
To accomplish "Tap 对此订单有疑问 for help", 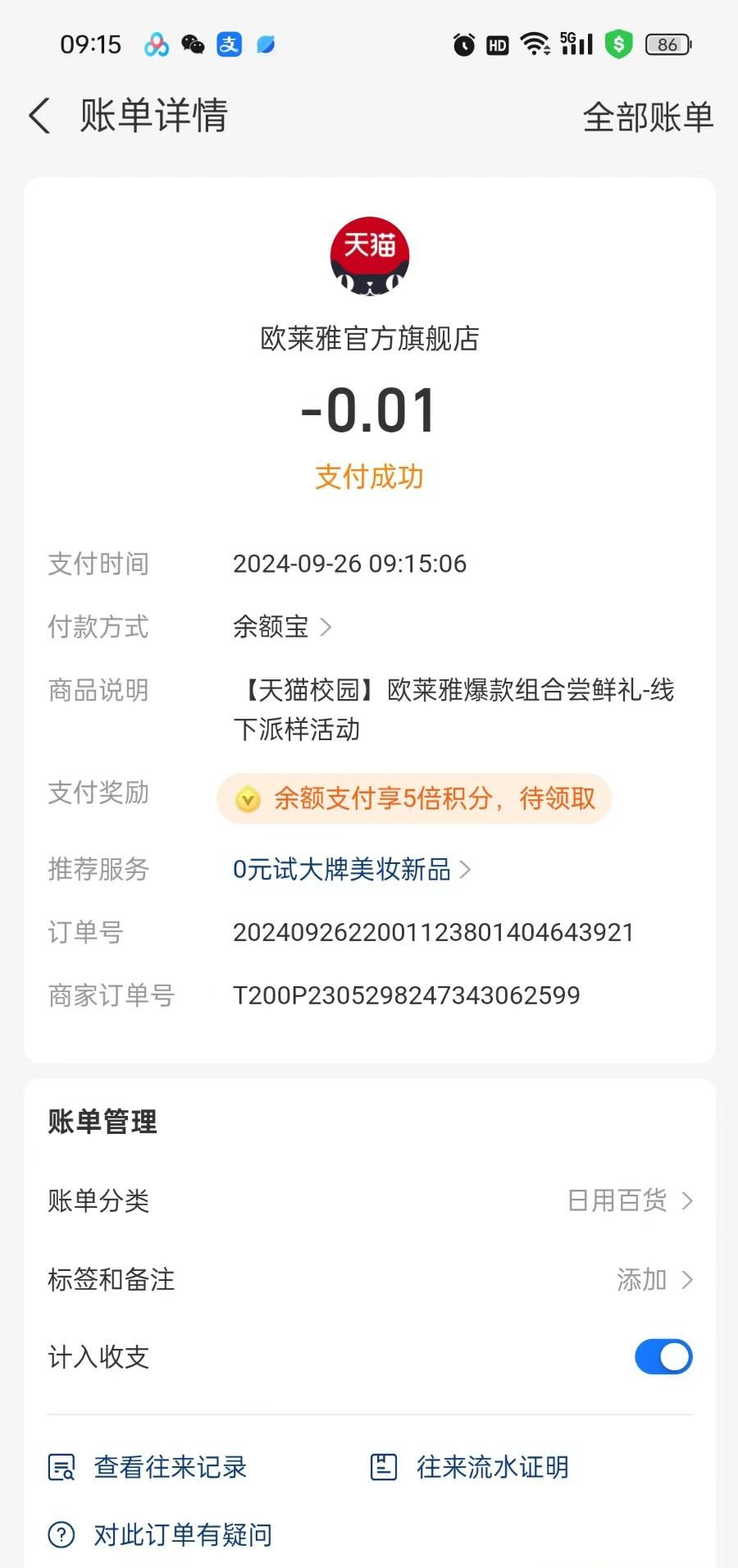I will click(x=160, y=1534).
